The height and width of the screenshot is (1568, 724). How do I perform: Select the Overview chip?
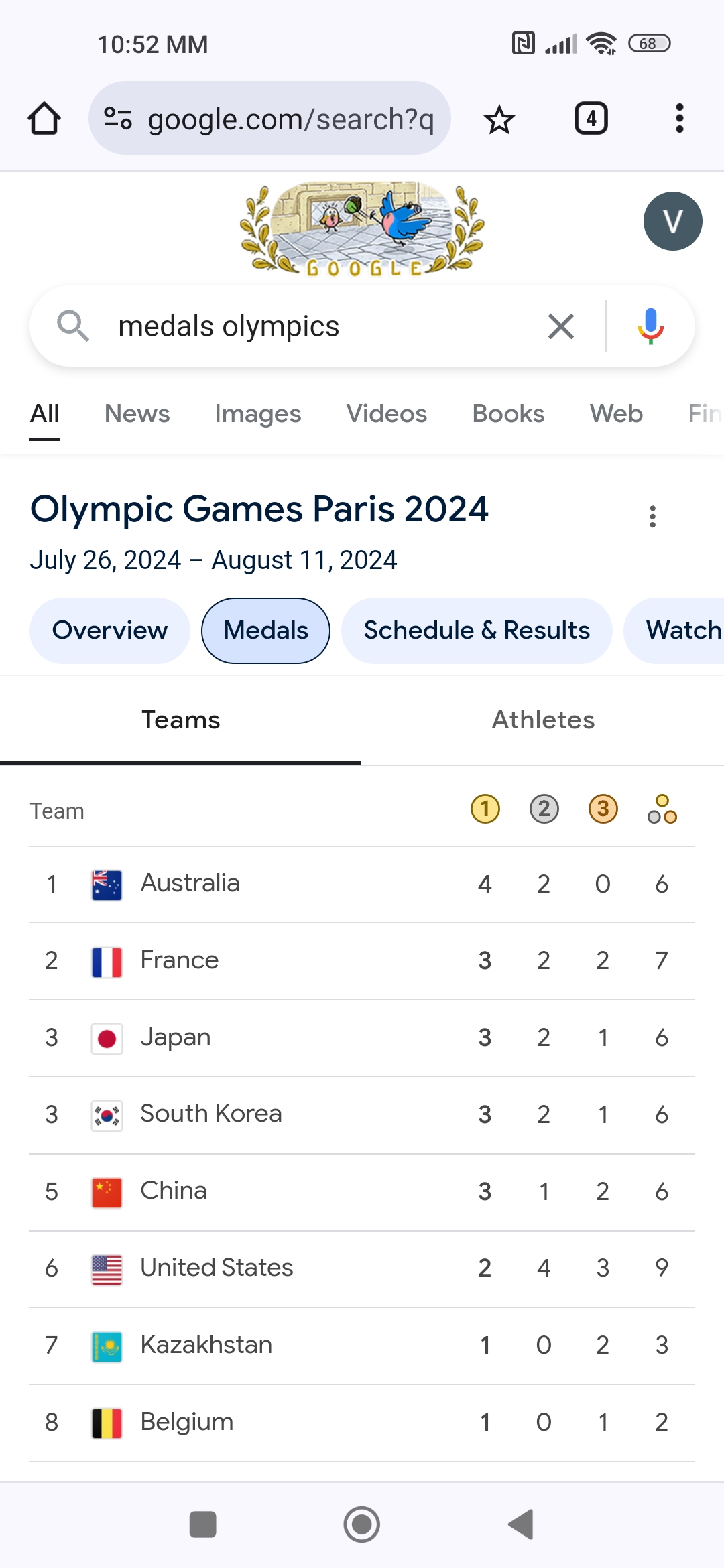pos(110,631)
